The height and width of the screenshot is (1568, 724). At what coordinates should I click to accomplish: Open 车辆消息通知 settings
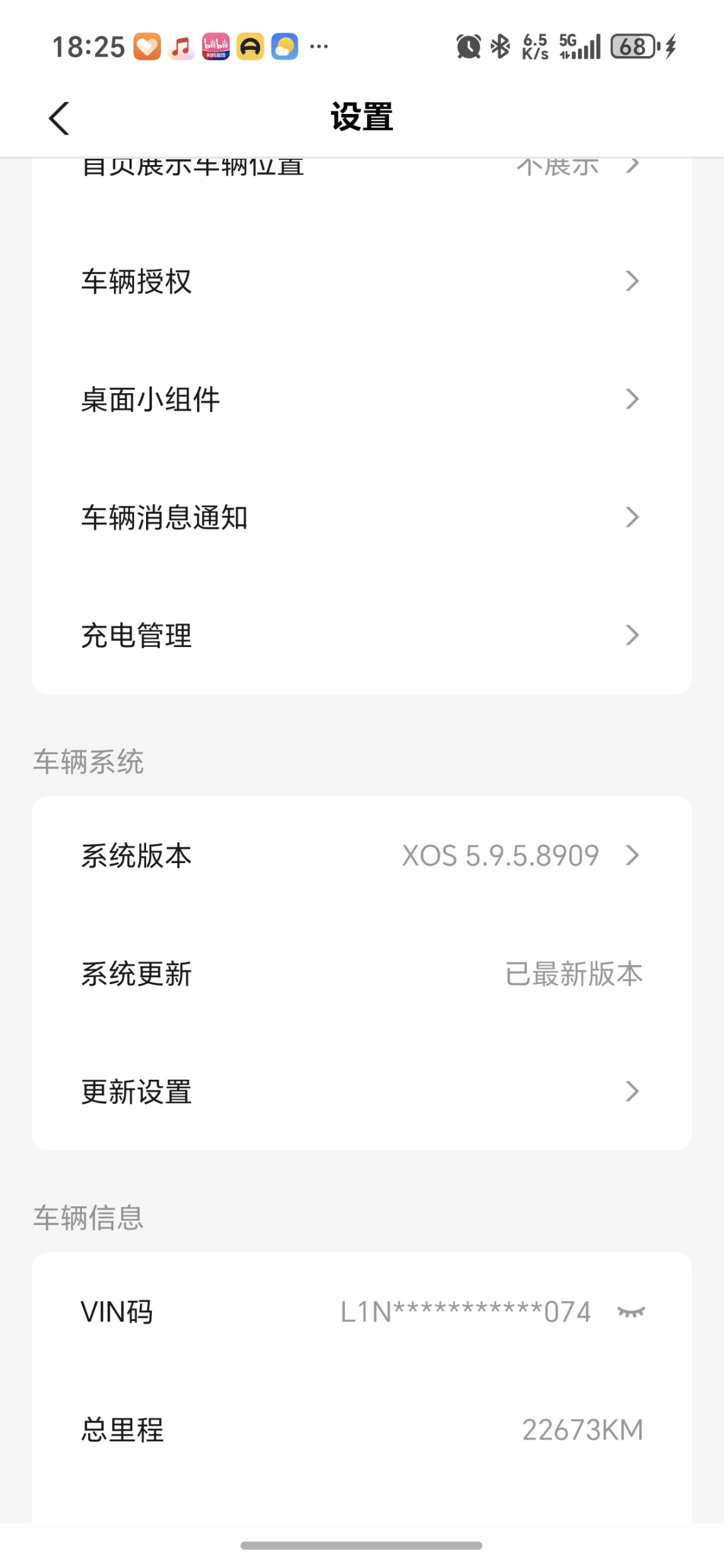(x=361, y=517)
